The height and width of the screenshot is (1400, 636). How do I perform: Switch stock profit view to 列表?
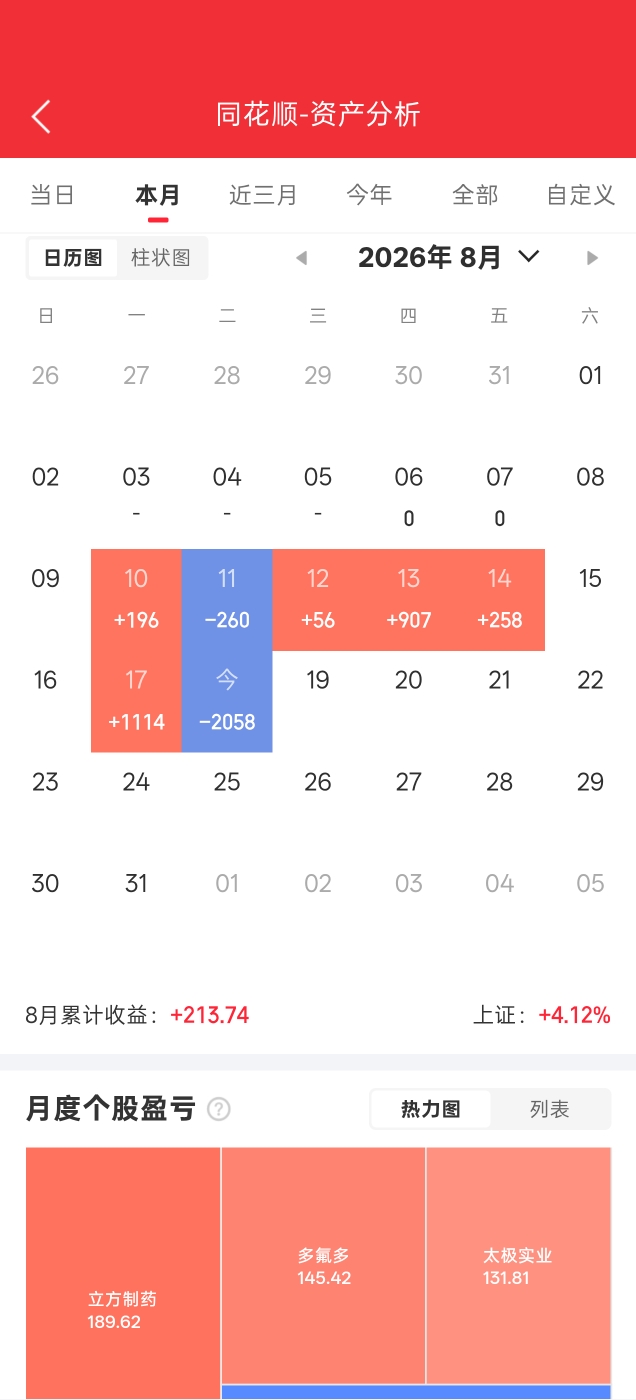[x=550, y=1109]
